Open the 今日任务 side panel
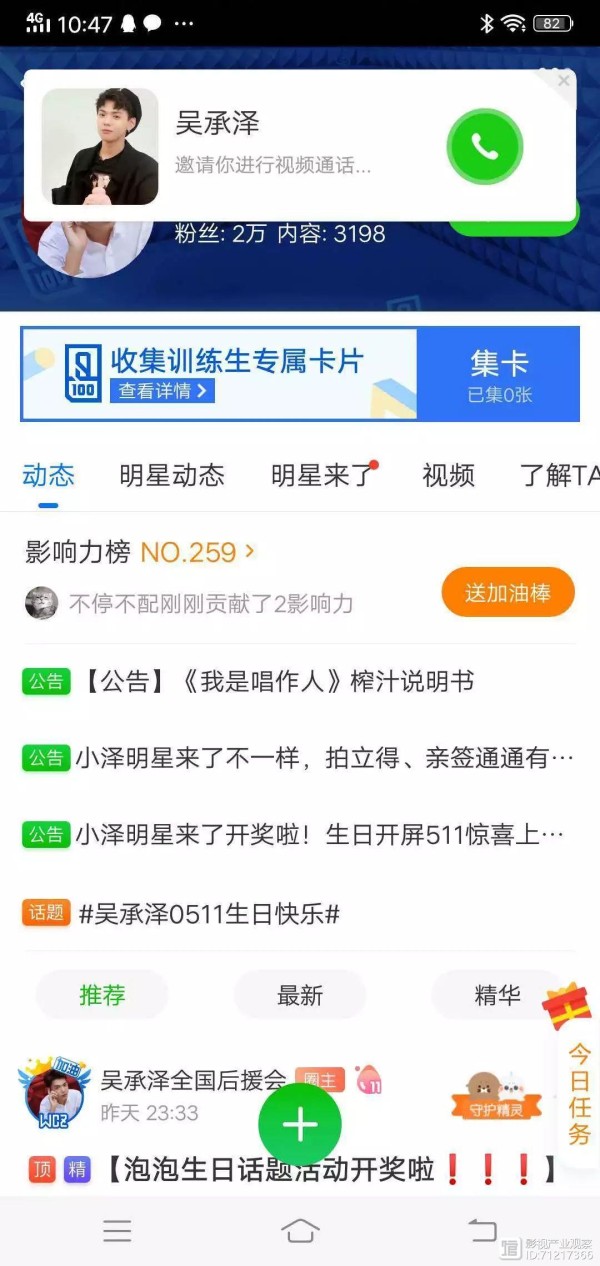The height and width of the screenshot is (1266, 600). 579,1095
